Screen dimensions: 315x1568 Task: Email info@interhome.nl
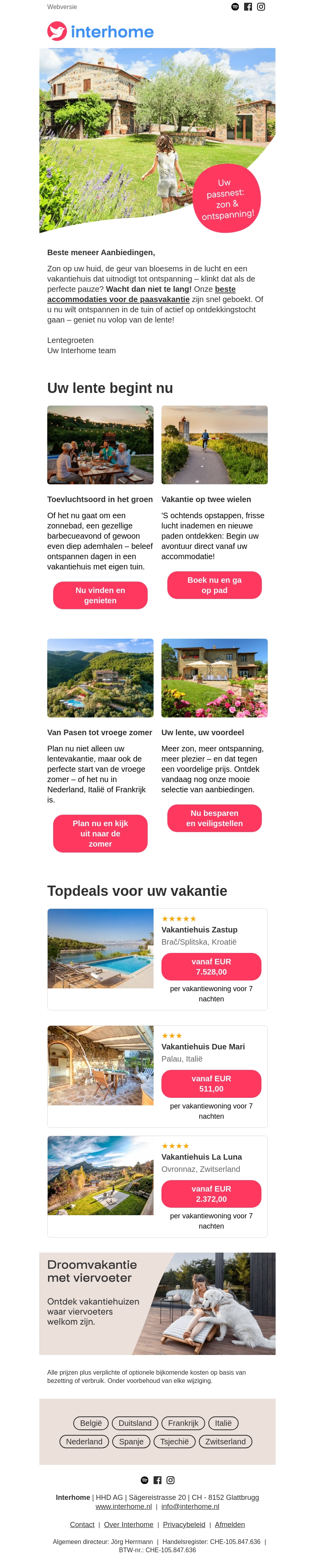coord(190,1506)
